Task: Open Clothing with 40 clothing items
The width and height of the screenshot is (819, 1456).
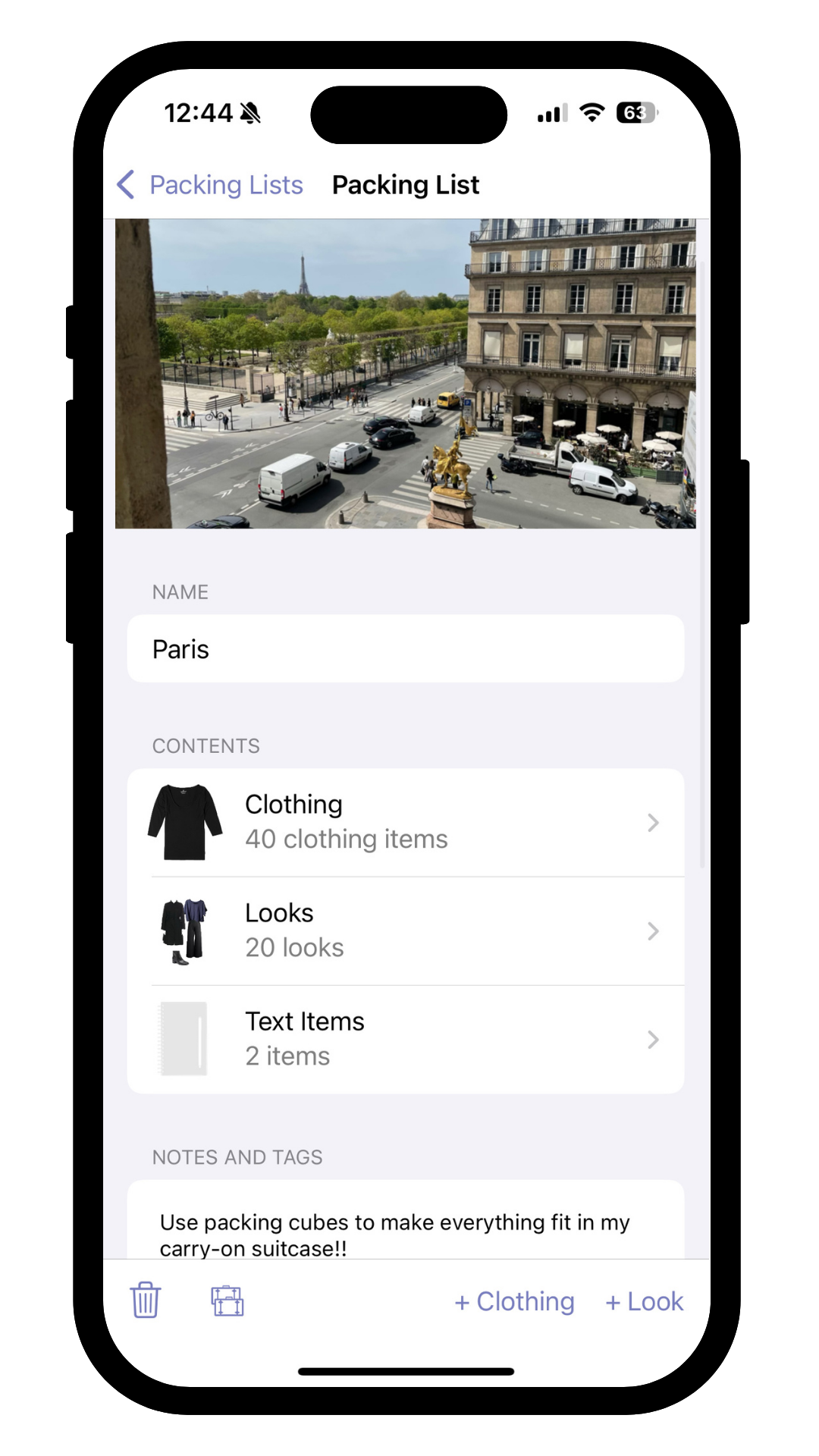Action: click(405, 823)
